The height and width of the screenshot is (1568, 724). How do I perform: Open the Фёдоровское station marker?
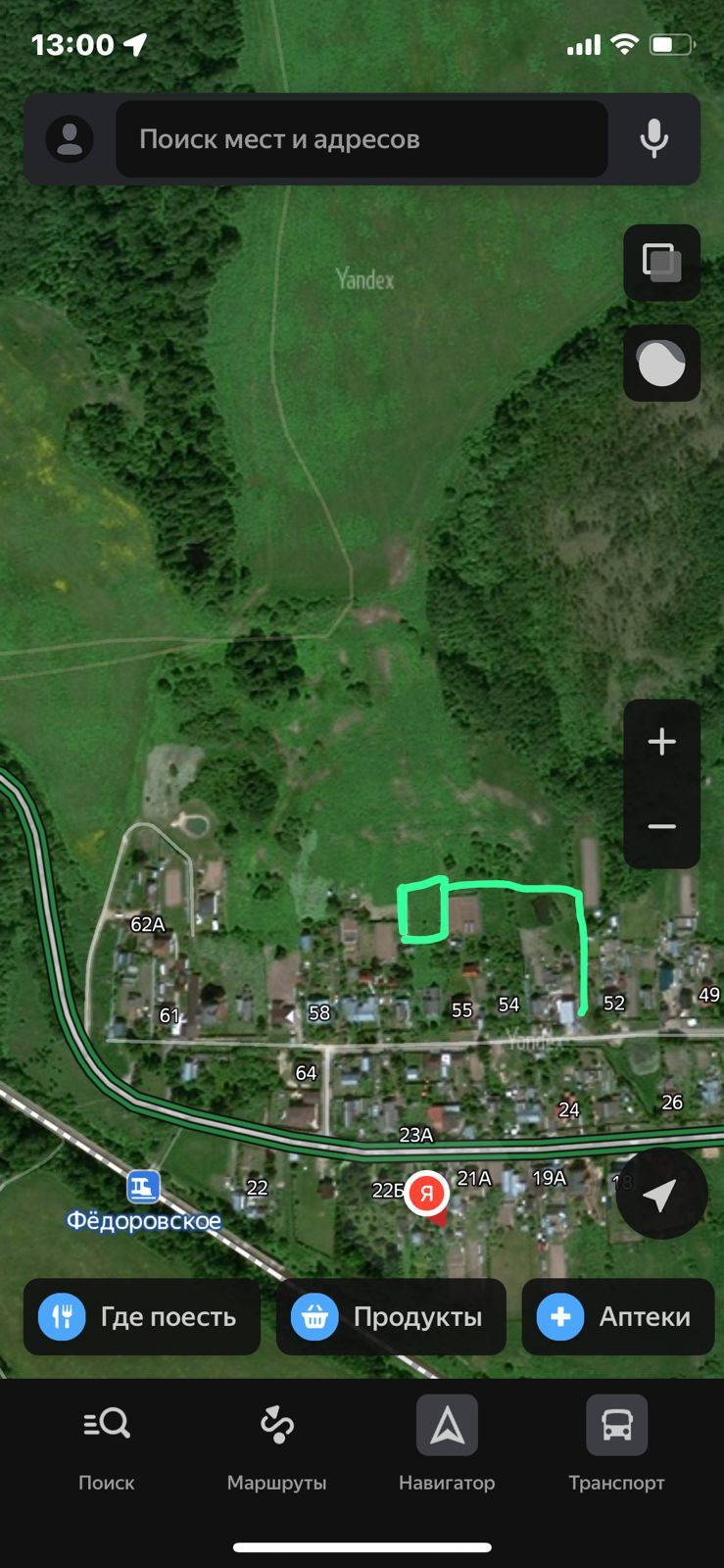tap(143, 1188)
